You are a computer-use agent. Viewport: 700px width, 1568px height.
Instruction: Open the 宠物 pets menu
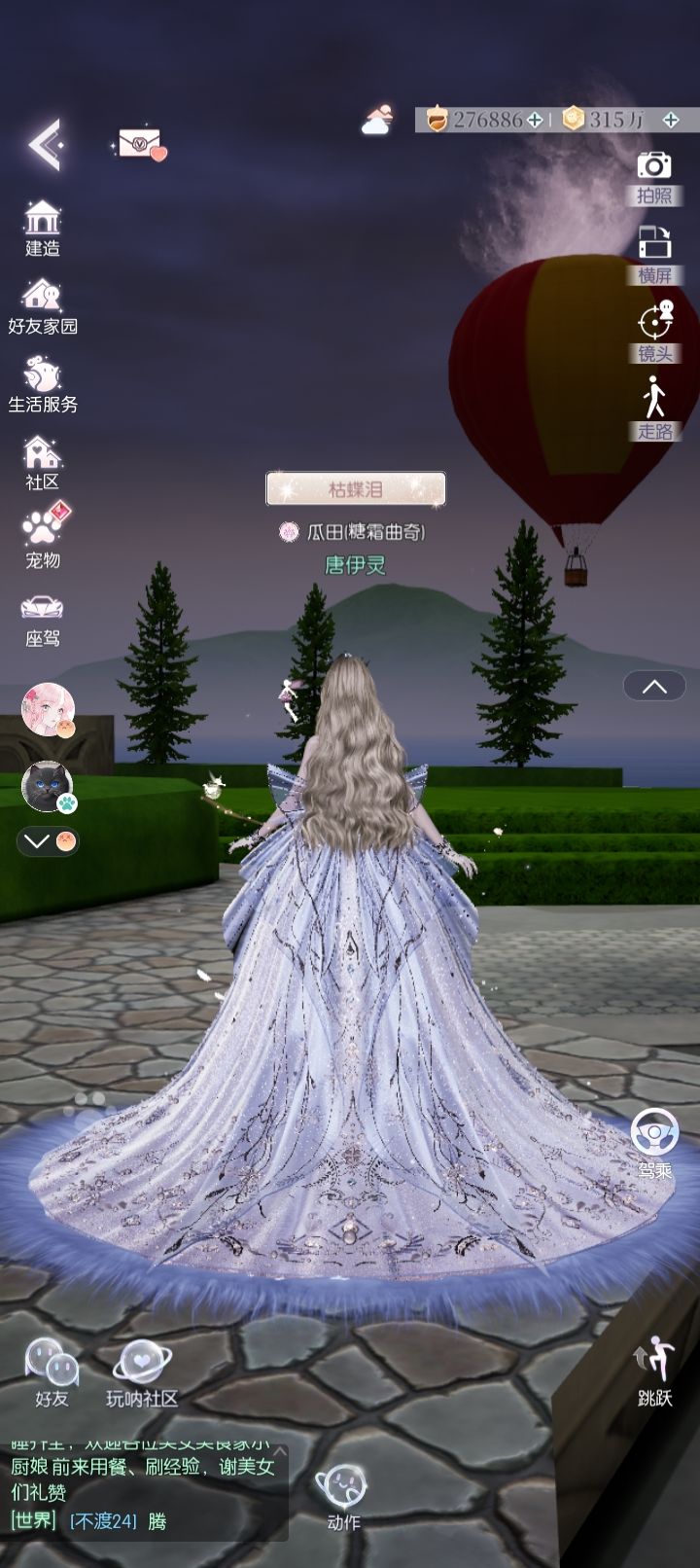pos(43,538)
